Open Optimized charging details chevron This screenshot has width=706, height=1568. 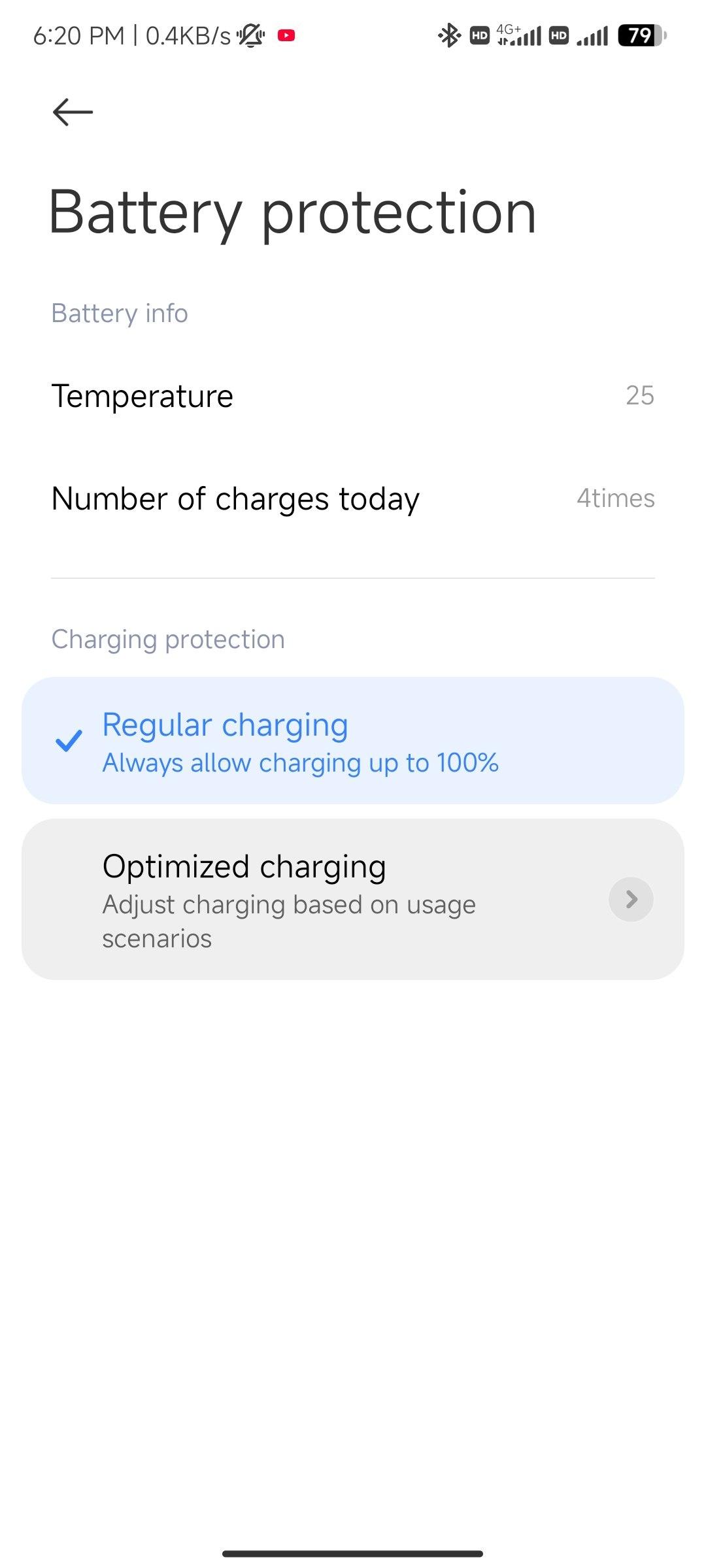click(631, 900)
